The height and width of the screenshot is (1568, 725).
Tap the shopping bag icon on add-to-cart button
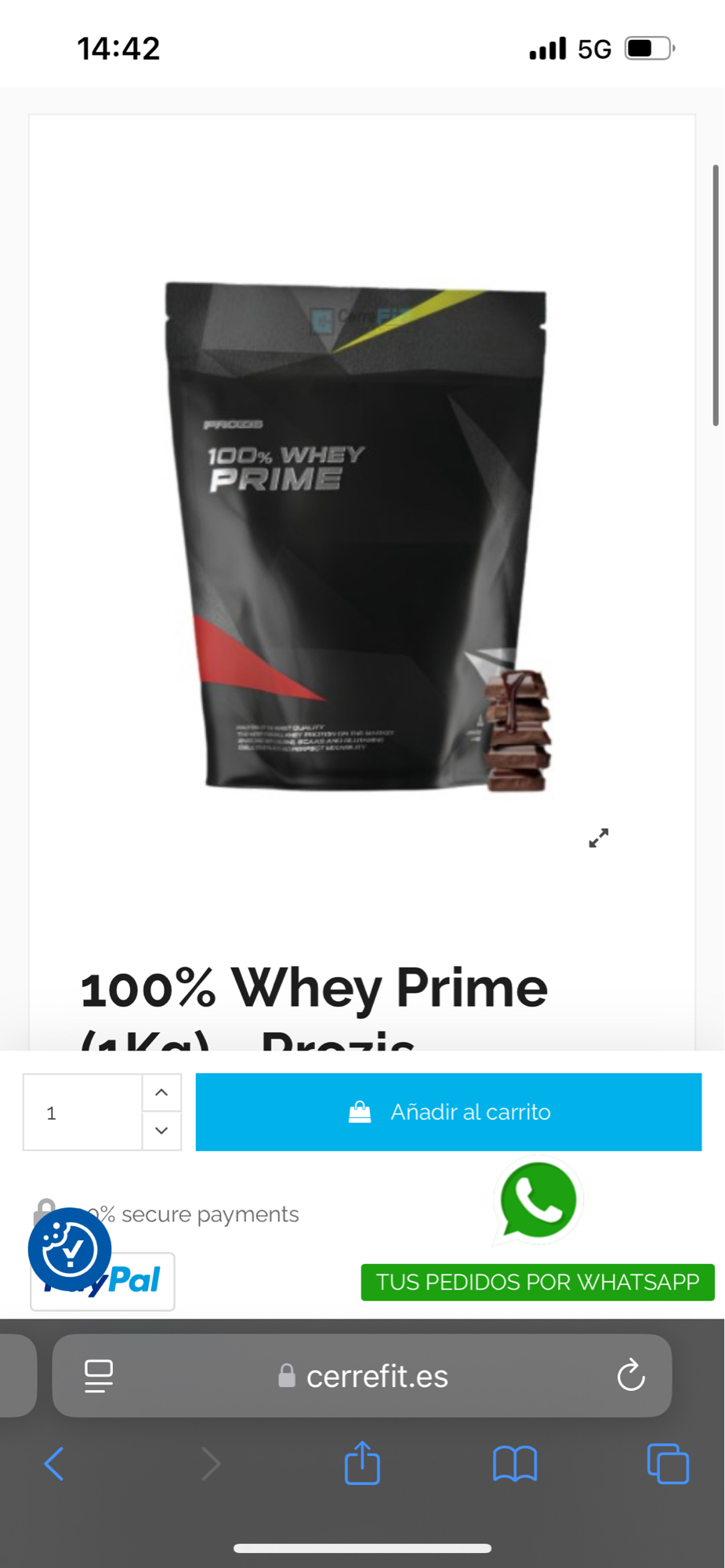pyautogui.click(x=361, y=1109)
